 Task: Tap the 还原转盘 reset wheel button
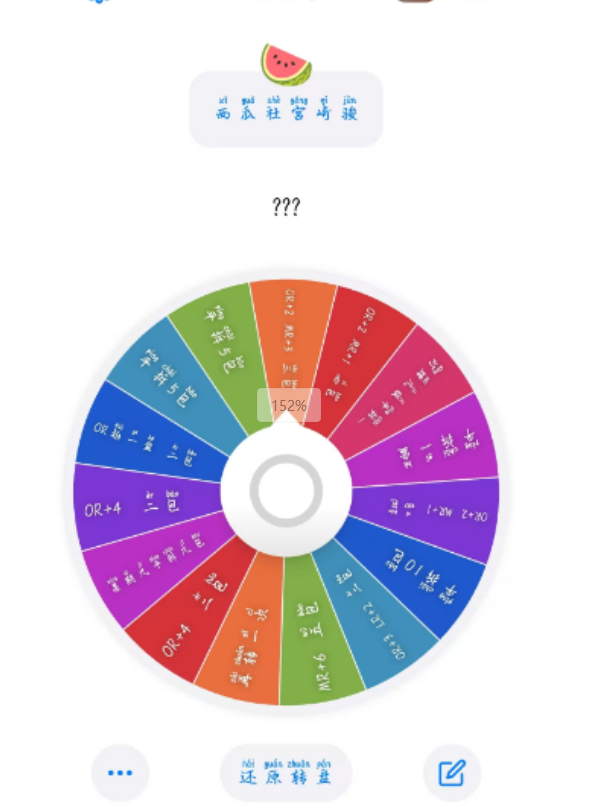point(286,773)
